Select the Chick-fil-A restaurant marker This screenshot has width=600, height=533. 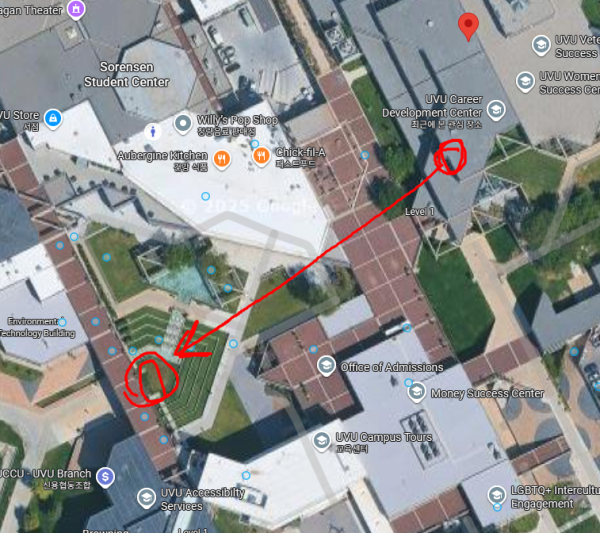point(261,156)
